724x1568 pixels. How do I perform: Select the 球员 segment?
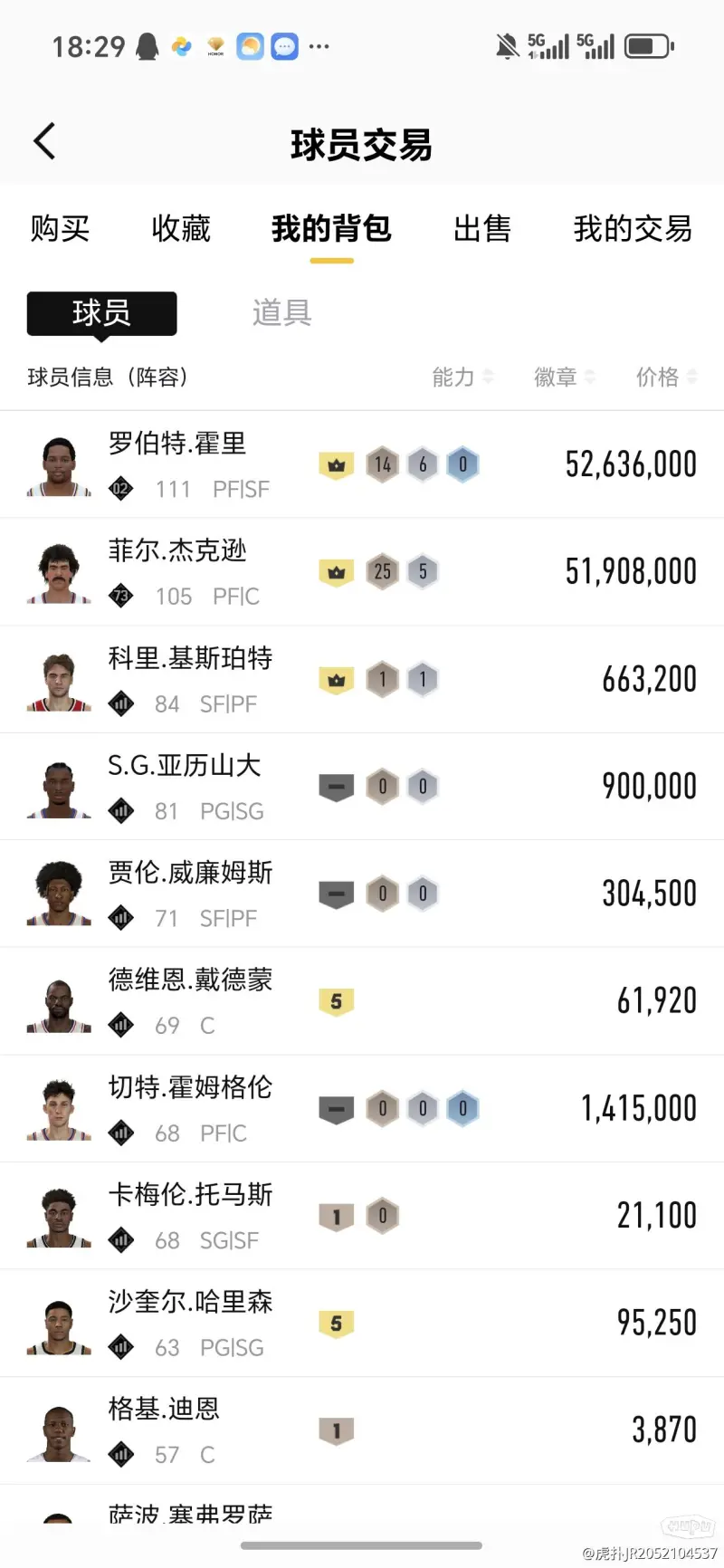pos(101,313)
